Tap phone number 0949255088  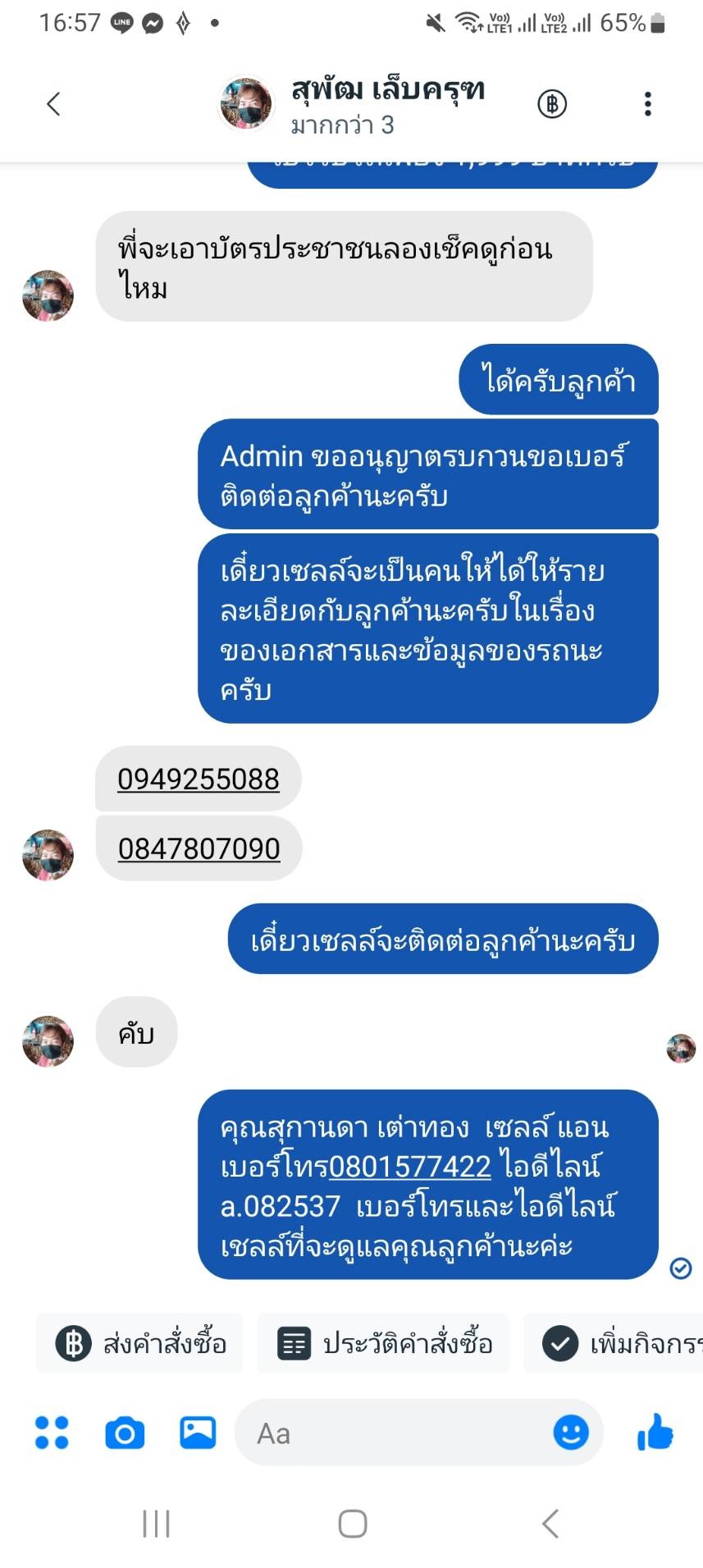(x=199, y=779)
